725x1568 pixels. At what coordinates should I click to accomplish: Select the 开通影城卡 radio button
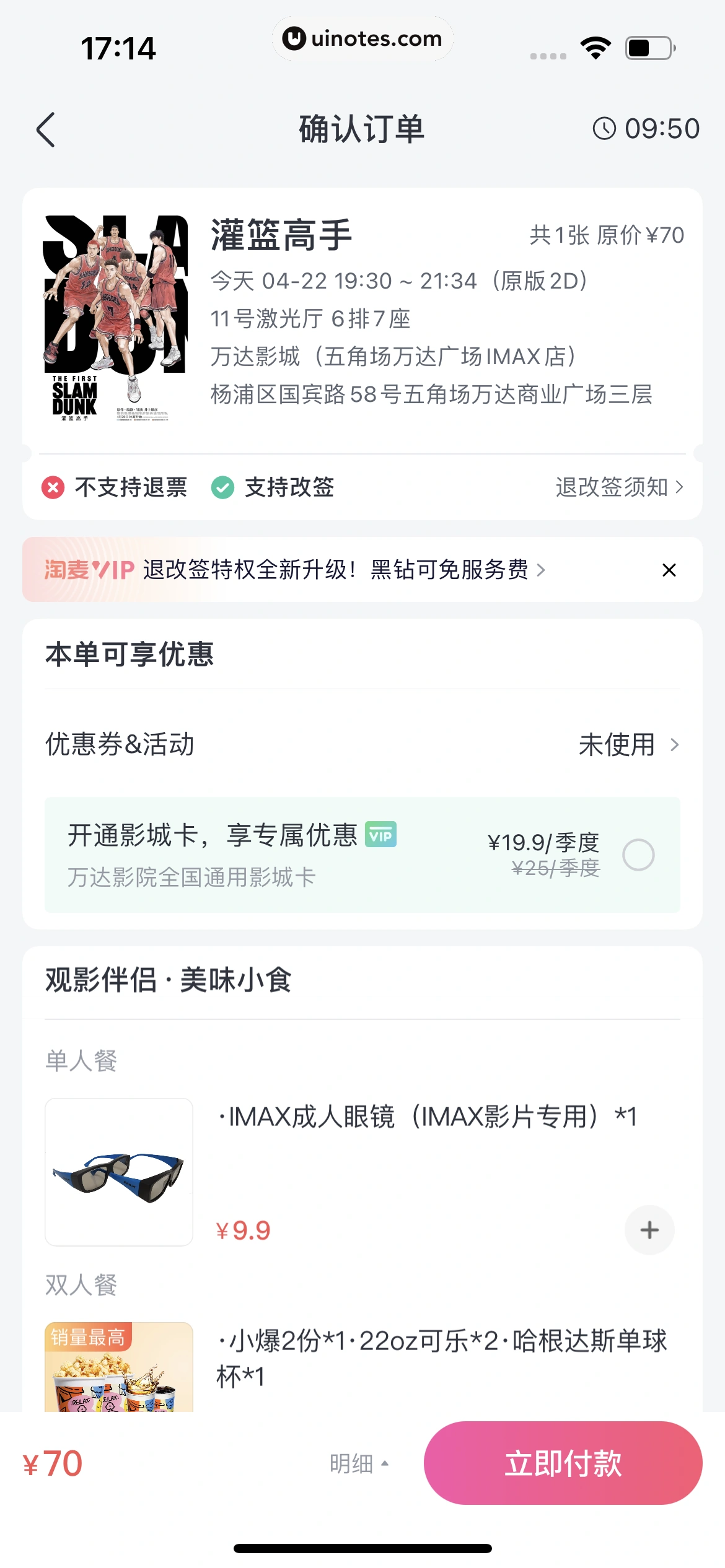click(x=639, y=853)
